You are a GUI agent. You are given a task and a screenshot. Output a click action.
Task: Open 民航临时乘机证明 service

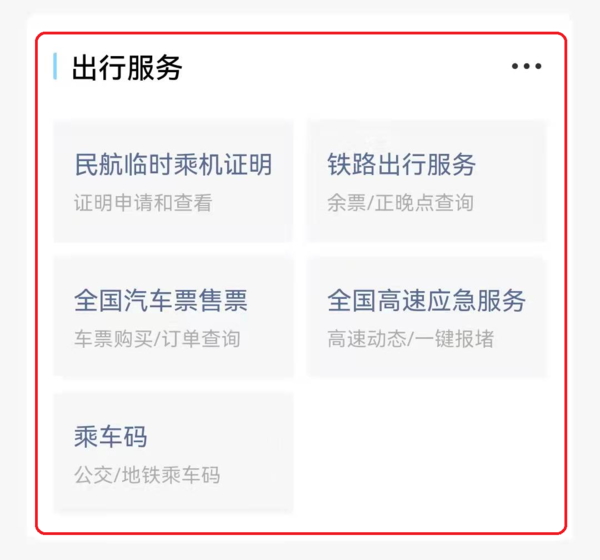tap(173, 181)
